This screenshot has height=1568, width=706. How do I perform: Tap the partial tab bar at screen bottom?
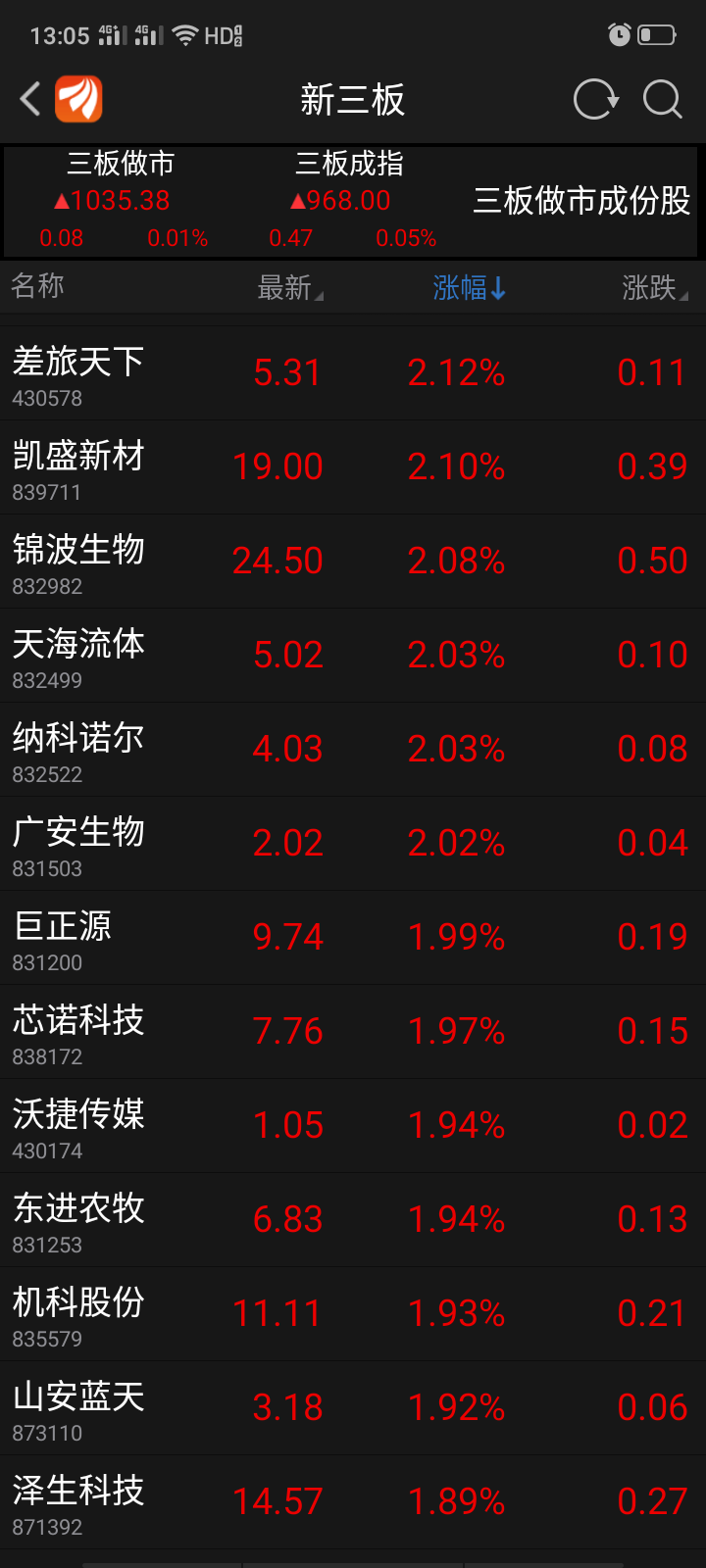353,1562
